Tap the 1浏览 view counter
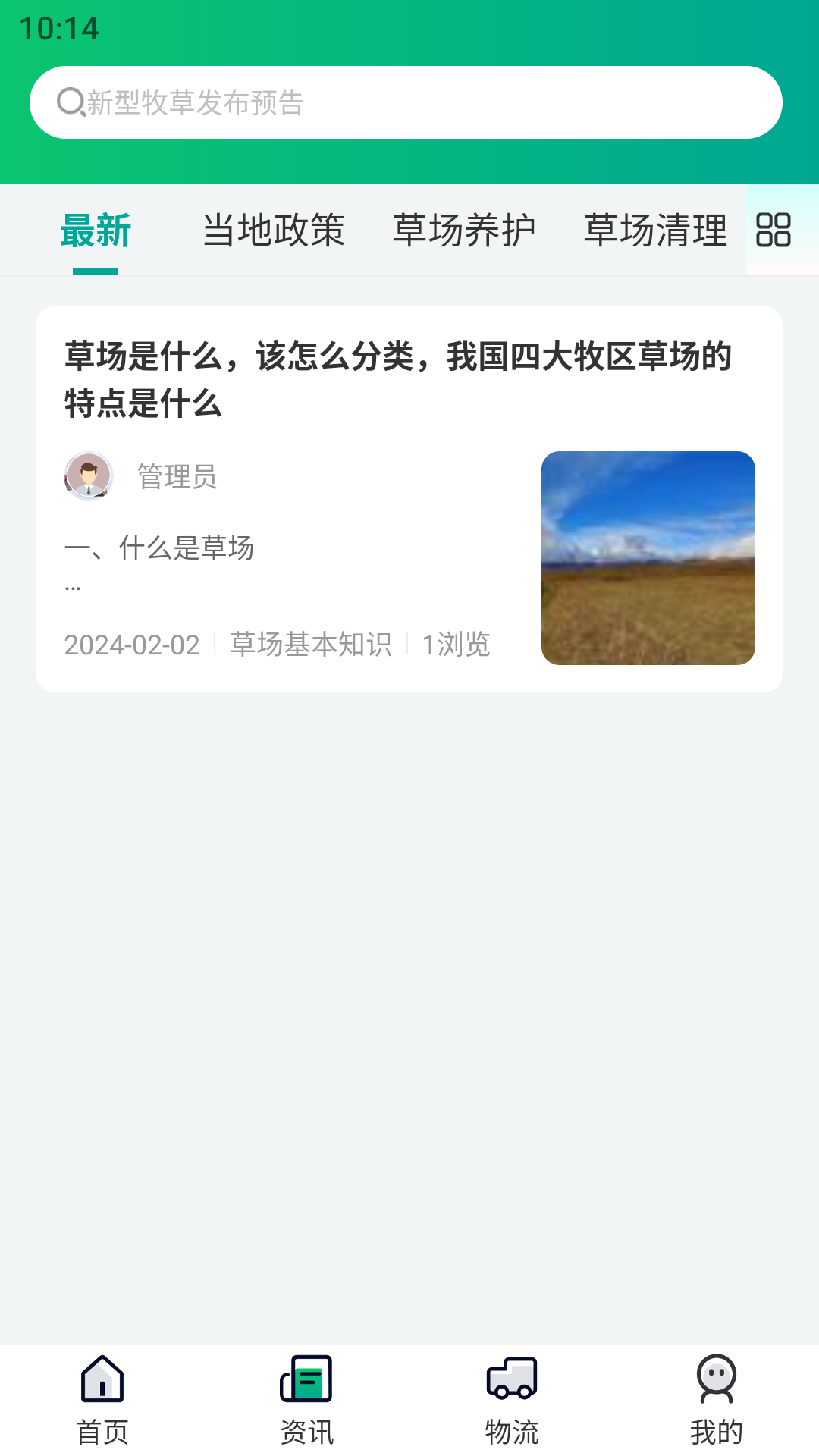 point(455,645)
